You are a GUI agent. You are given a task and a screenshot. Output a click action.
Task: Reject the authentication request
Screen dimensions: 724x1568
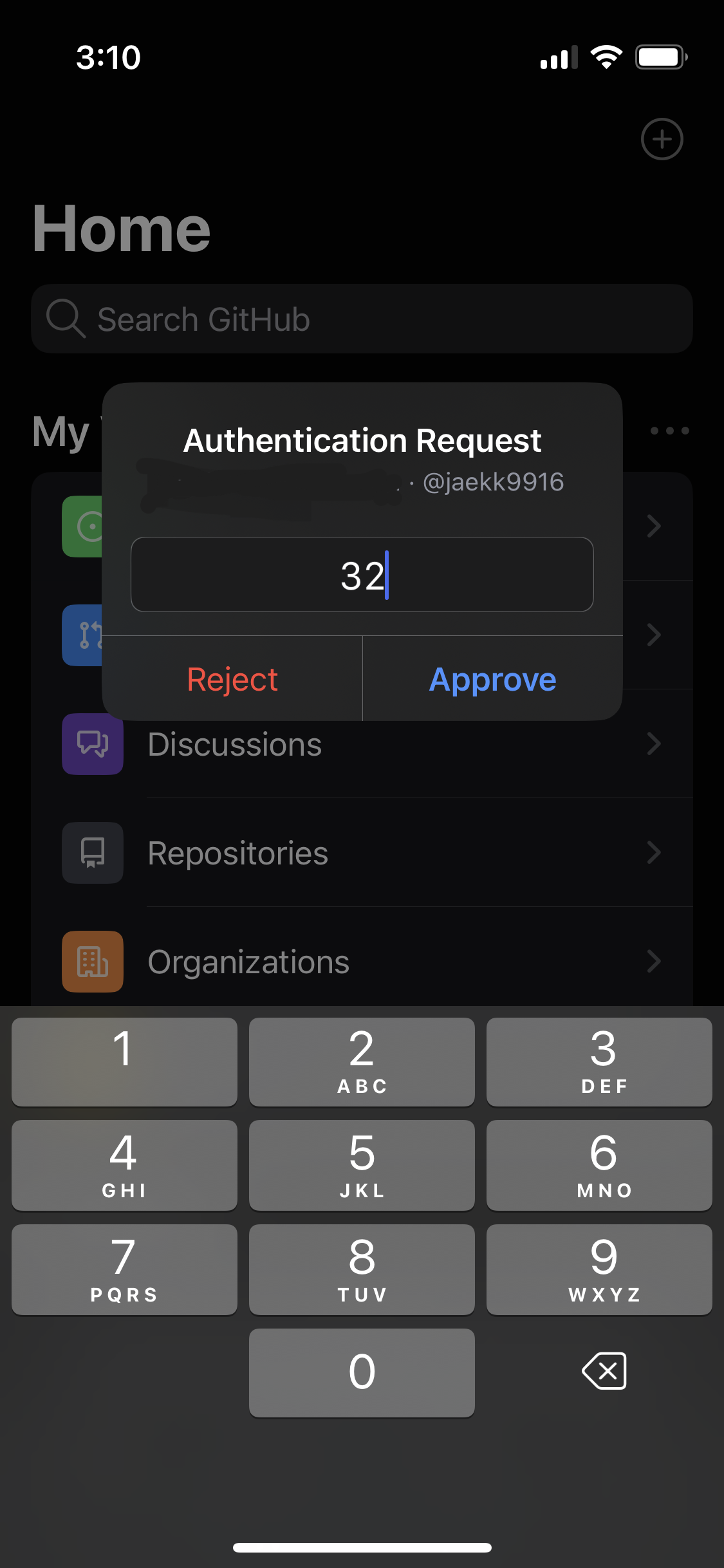click(232, 680)
